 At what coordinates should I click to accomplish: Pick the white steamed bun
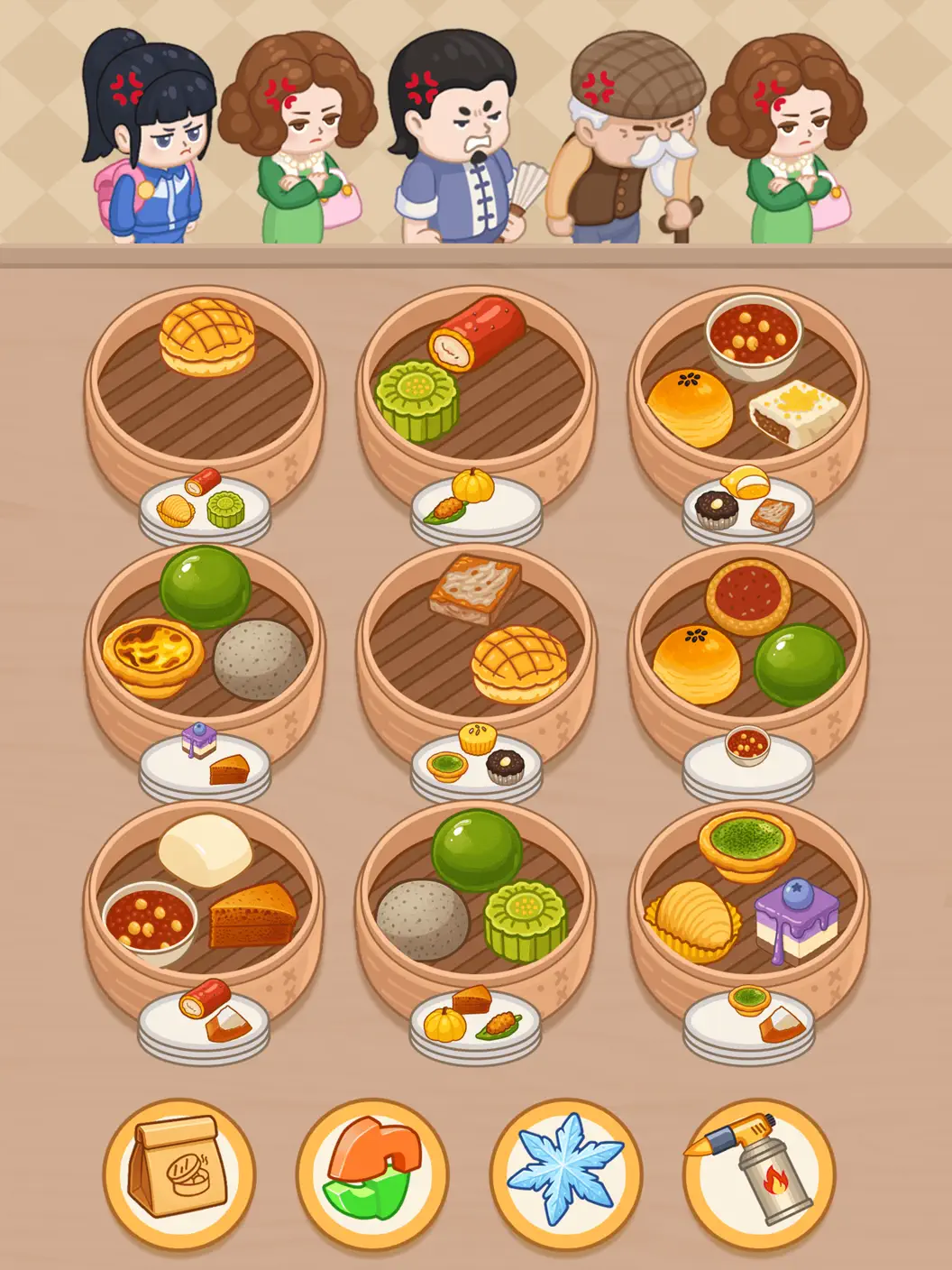point(205,850)
